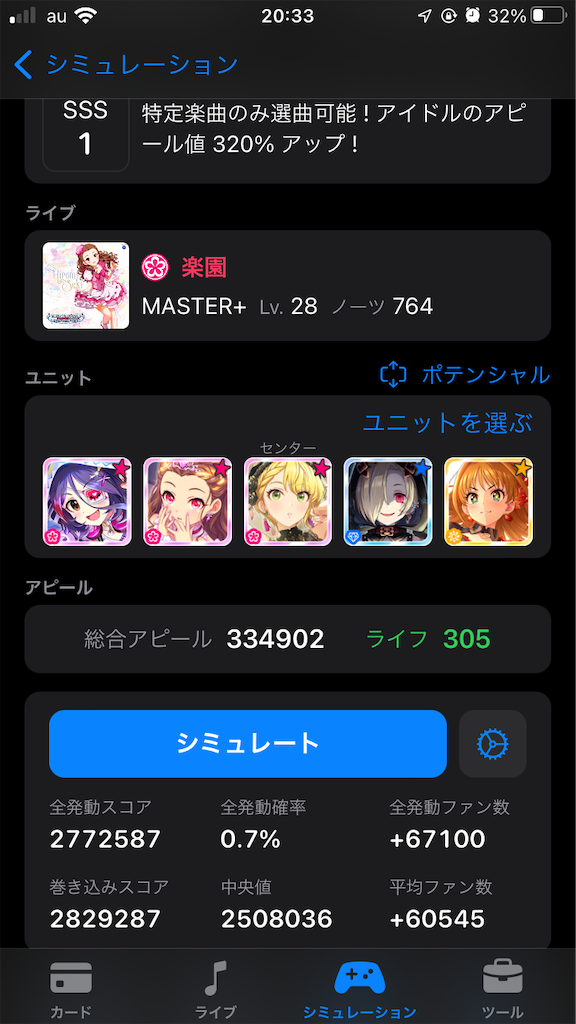Select the brown-haired idol in second slot
This screenshot has height=1024, width=576.
pyautogui.click(x=187, y=502)
